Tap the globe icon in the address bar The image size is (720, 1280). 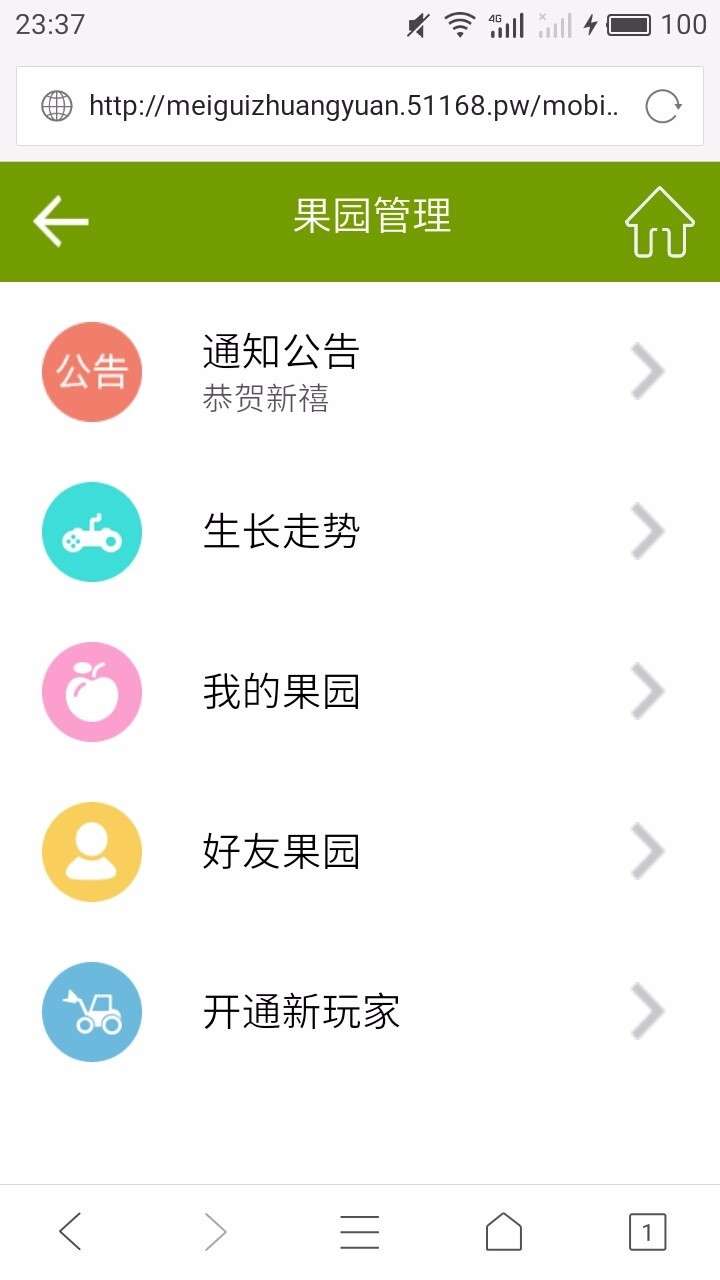point(57,105)
